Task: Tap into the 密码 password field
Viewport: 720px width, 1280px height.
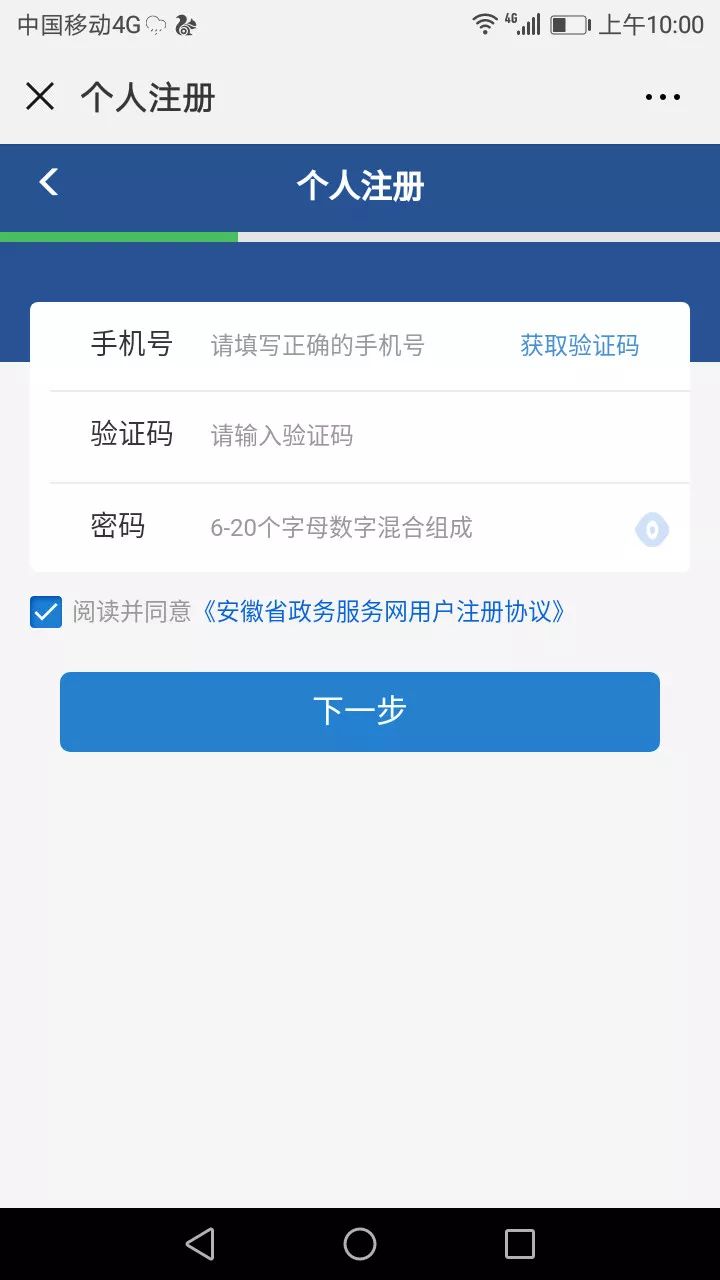Action: point(415,528)
